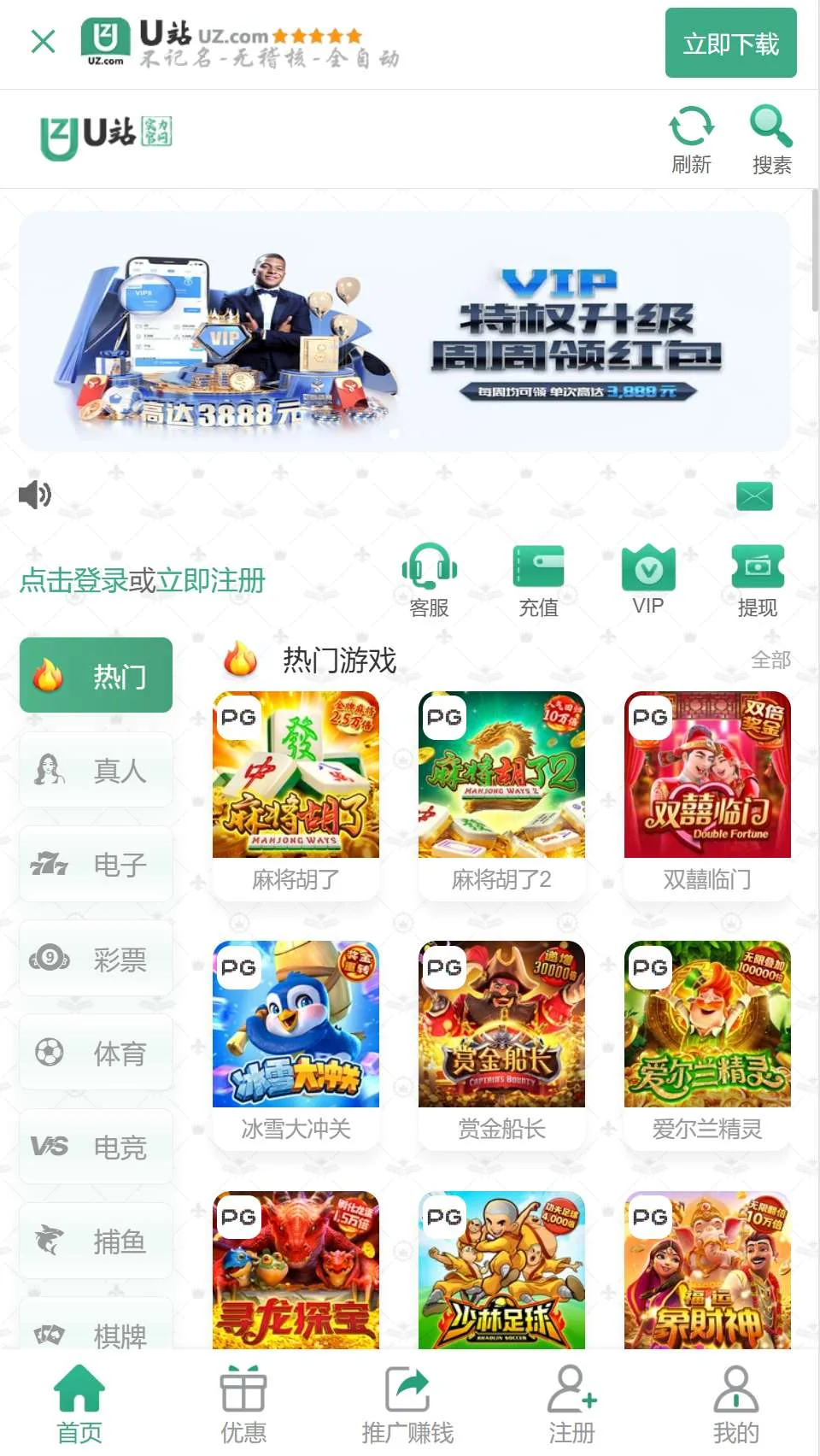Choose the 彩票 lottery category
The width and height of the screenshot is (820, 1456).
96,959
